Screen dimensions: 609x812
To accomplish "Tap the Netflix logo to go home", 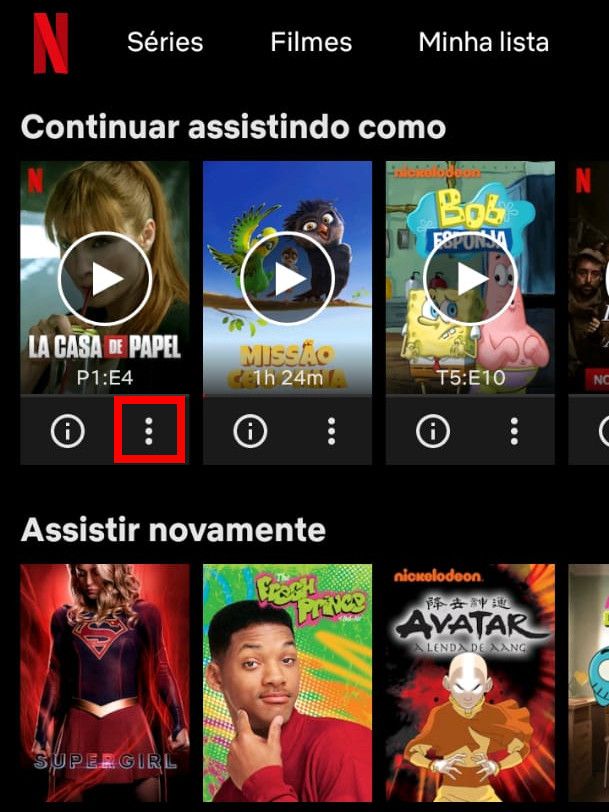I will tap(50, 43).
